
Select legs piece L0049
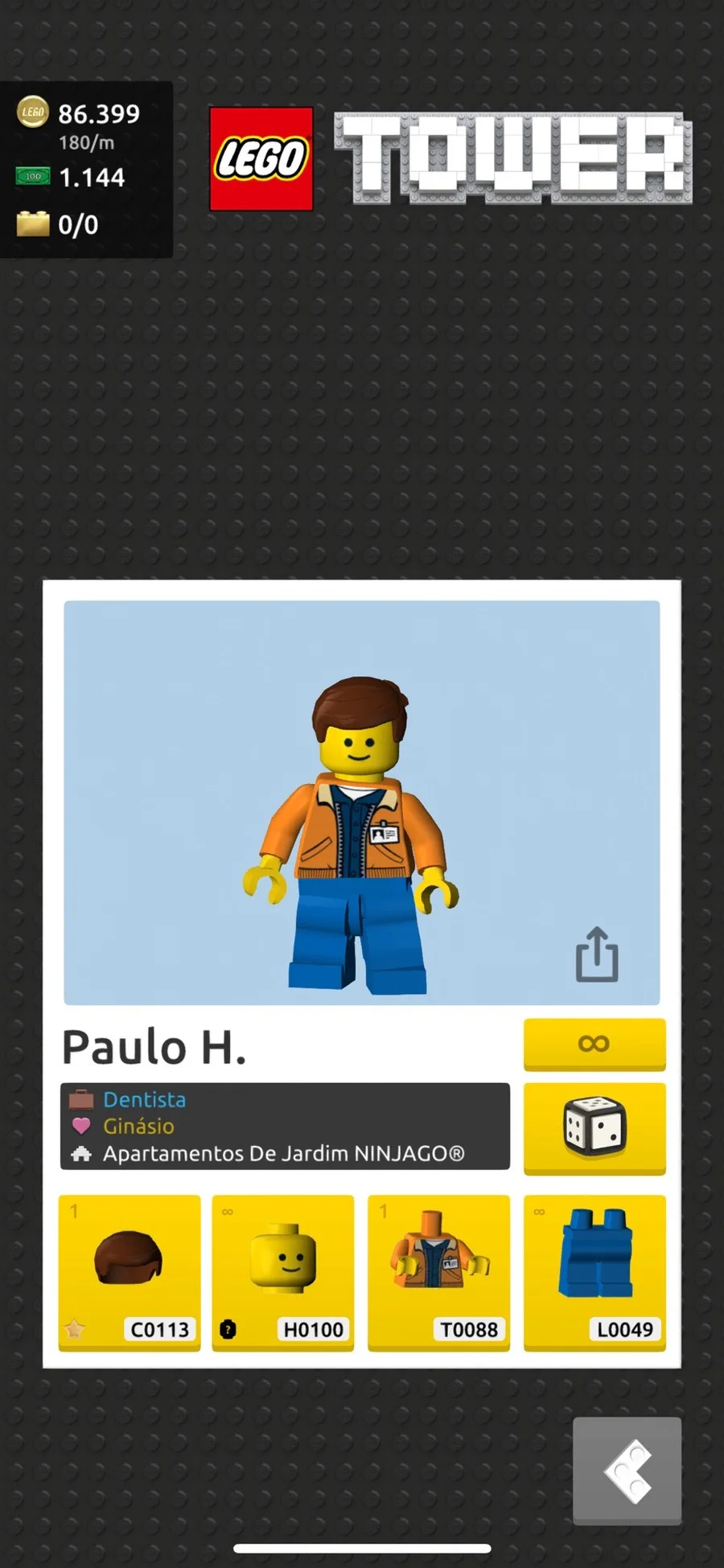[594, 1272]
